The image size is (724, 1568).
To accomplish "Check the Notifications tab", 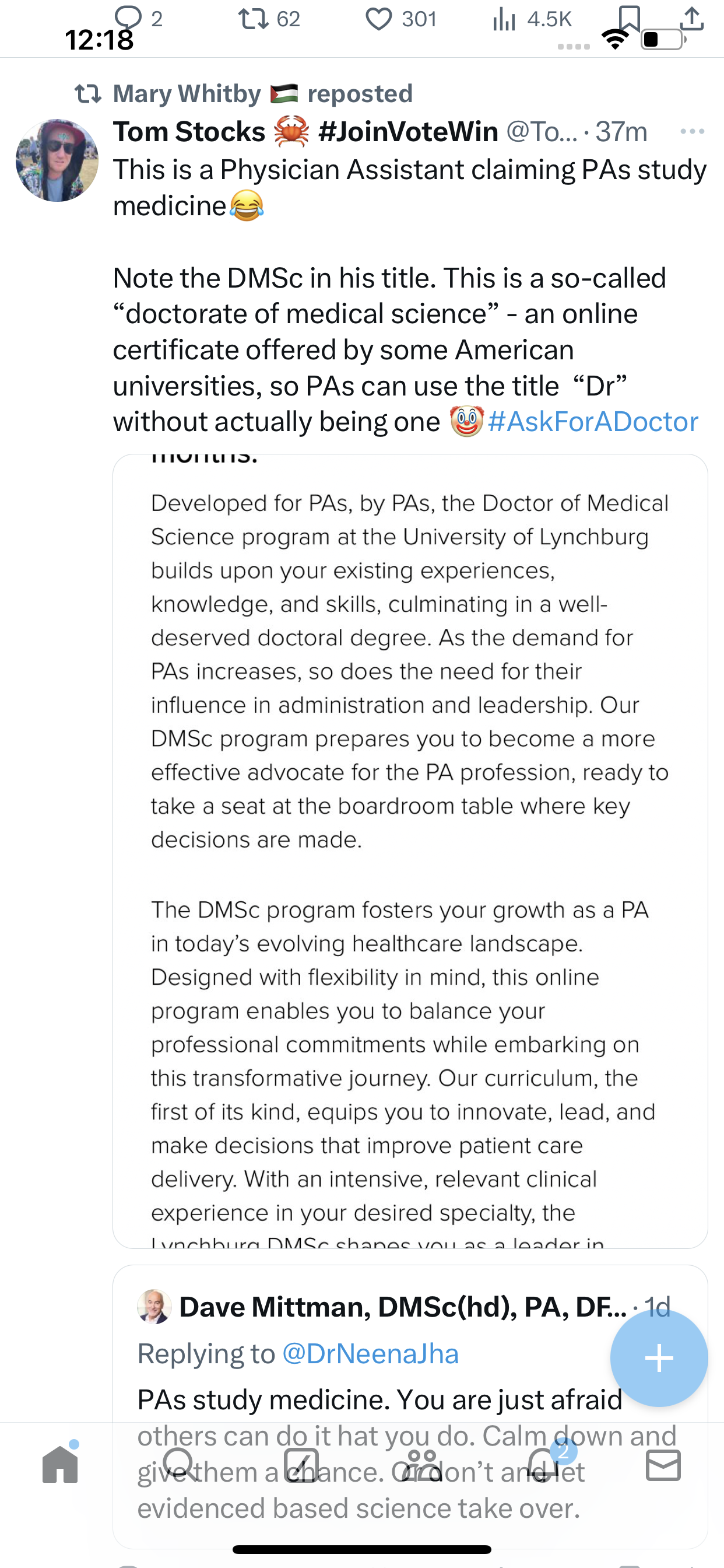I will (x=543, y=1465).
